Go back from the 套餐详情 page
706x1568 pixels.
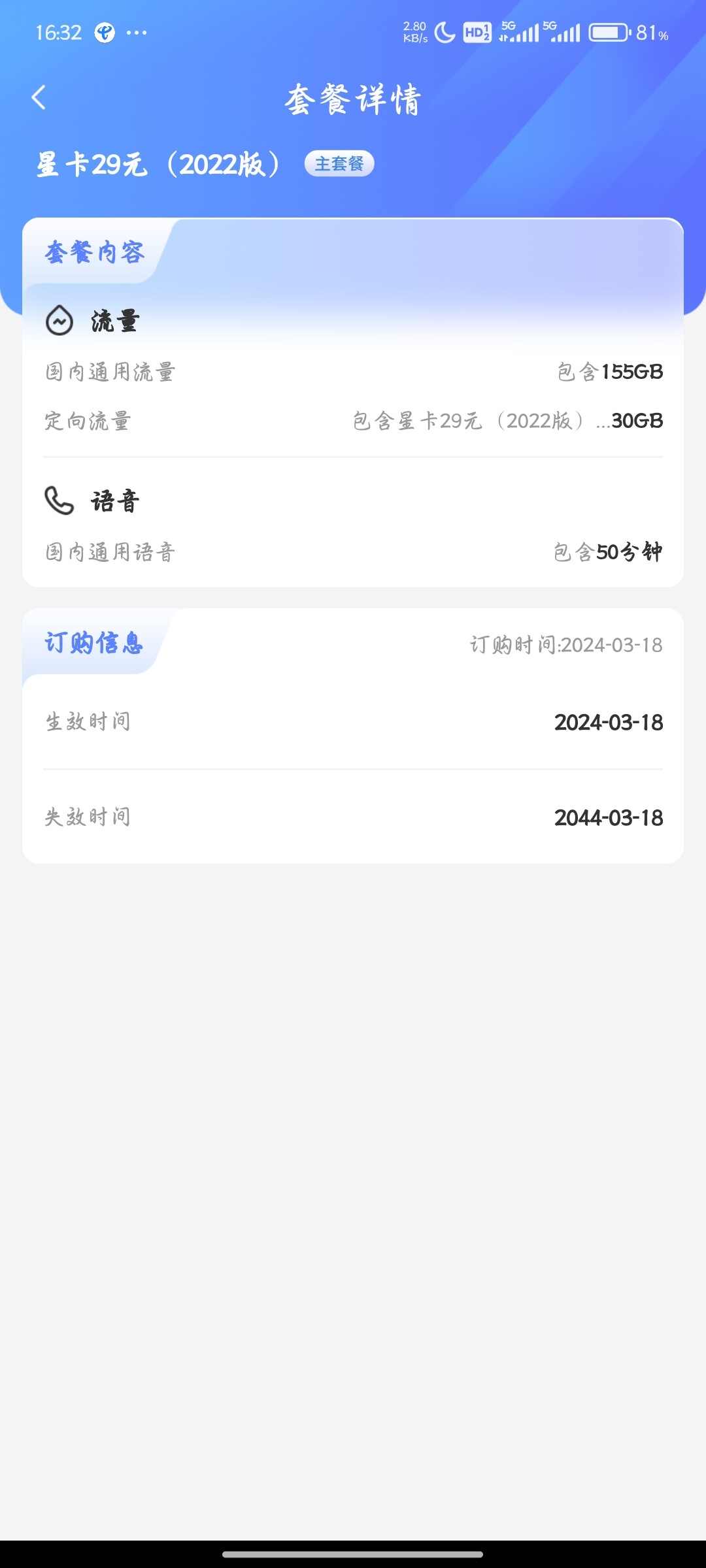pos(39,98)
